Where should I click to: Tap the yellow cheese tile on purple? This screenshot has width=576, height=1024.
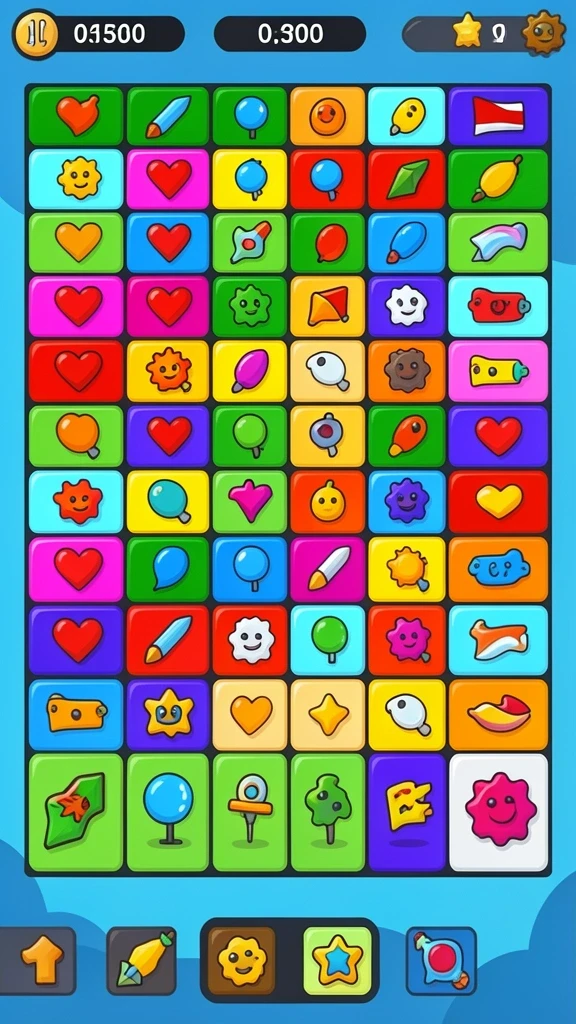tap(407, 812)
